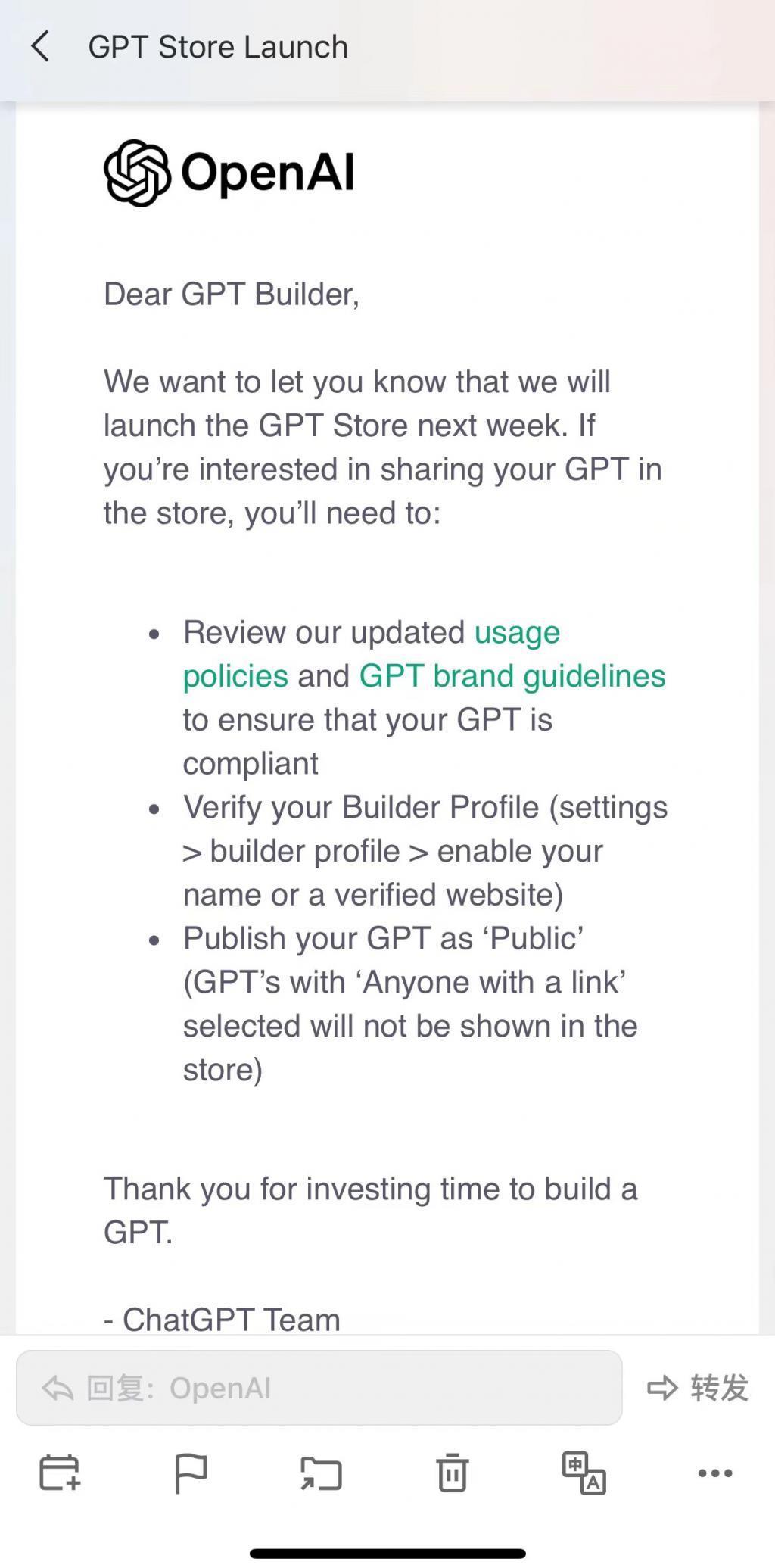Translate the email content

coord(584,1473)
